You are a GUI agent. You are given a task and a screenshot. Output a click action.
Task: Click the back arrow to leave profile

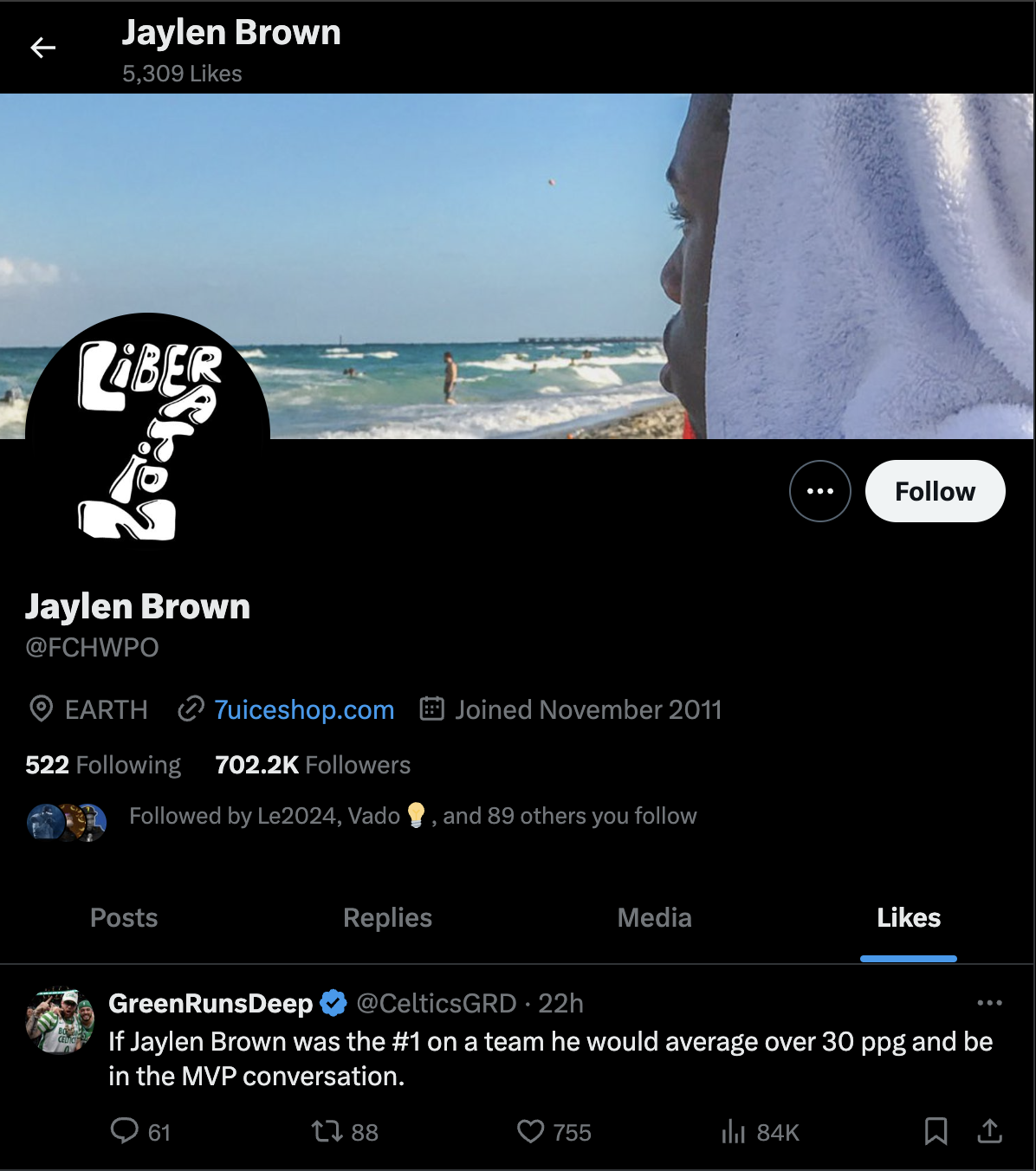coord(42,48)
